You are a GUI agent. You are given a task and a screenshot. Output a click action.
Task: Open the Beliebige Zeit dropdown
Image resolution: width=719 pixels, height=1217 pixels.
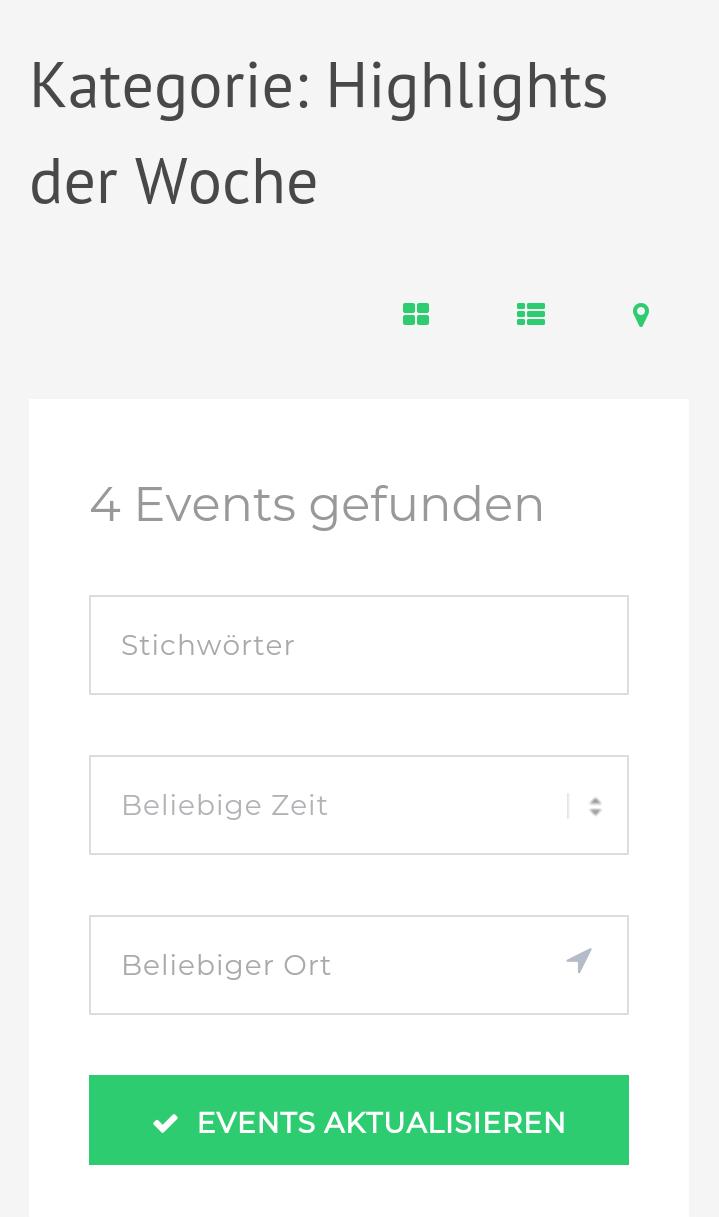pyautogui.click(x=358, y=805)
